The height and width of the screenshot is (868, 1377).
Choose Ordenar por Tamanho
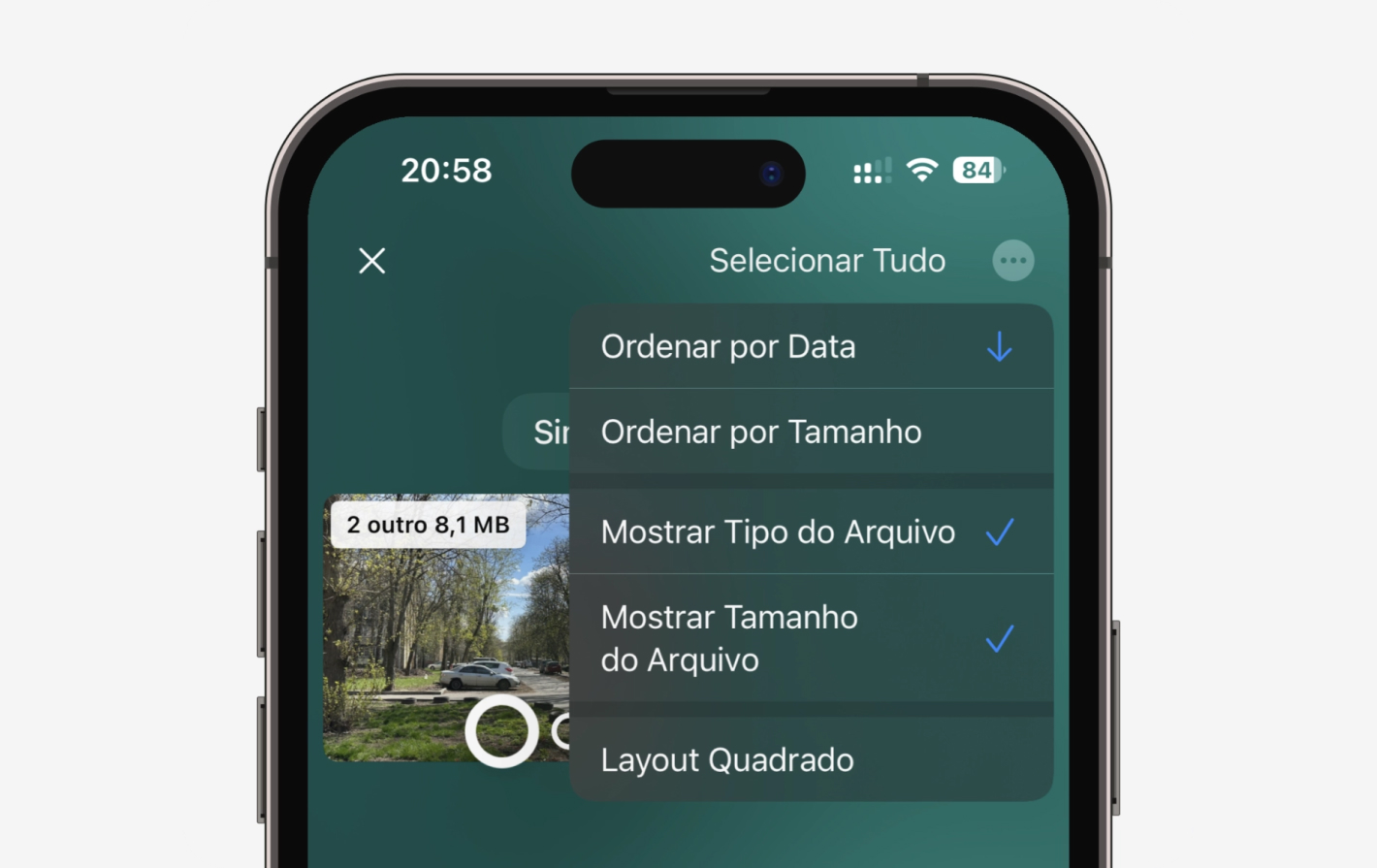(810, 433)
